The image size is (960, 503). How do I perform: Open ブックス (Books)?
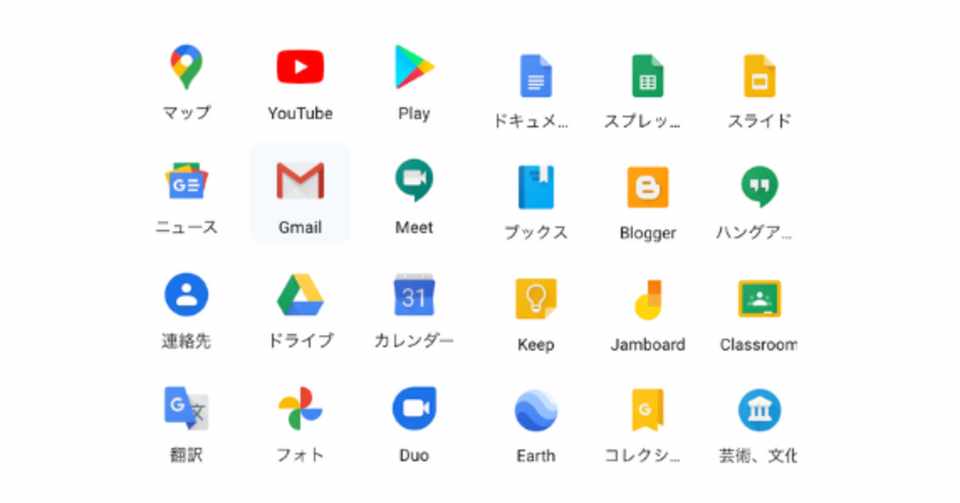click(535, 188)
